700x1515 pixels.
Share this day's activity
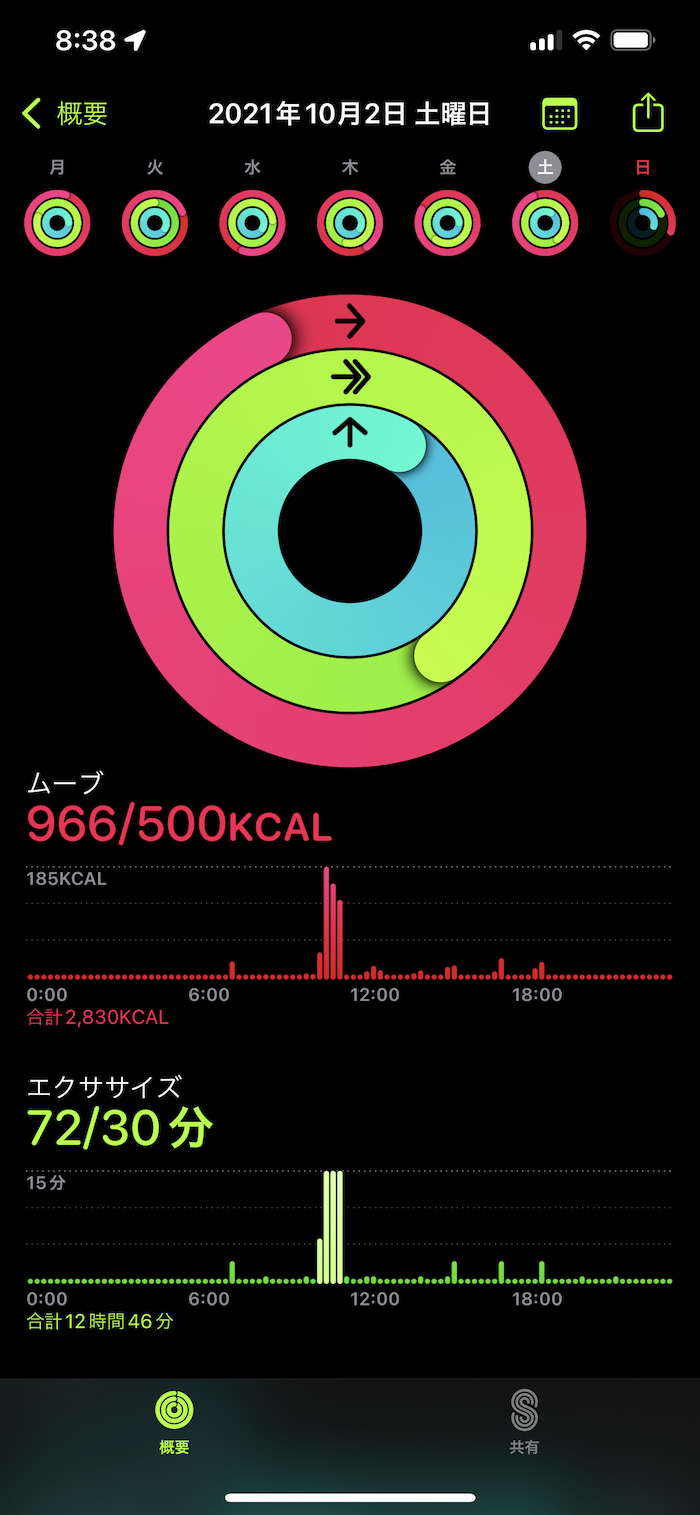[x=648, y=113]
